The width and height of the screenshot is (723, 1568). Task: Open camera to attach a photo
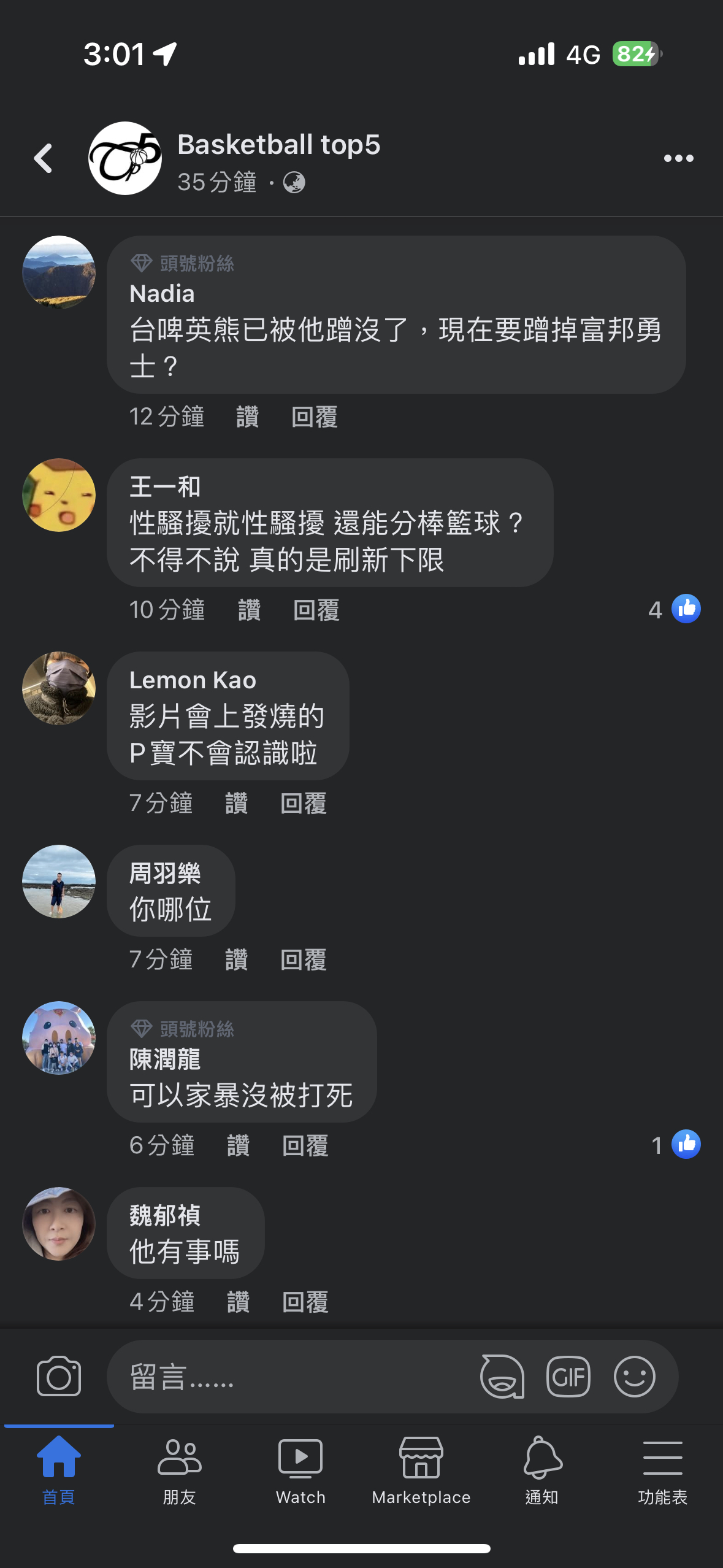point(59,1376)
